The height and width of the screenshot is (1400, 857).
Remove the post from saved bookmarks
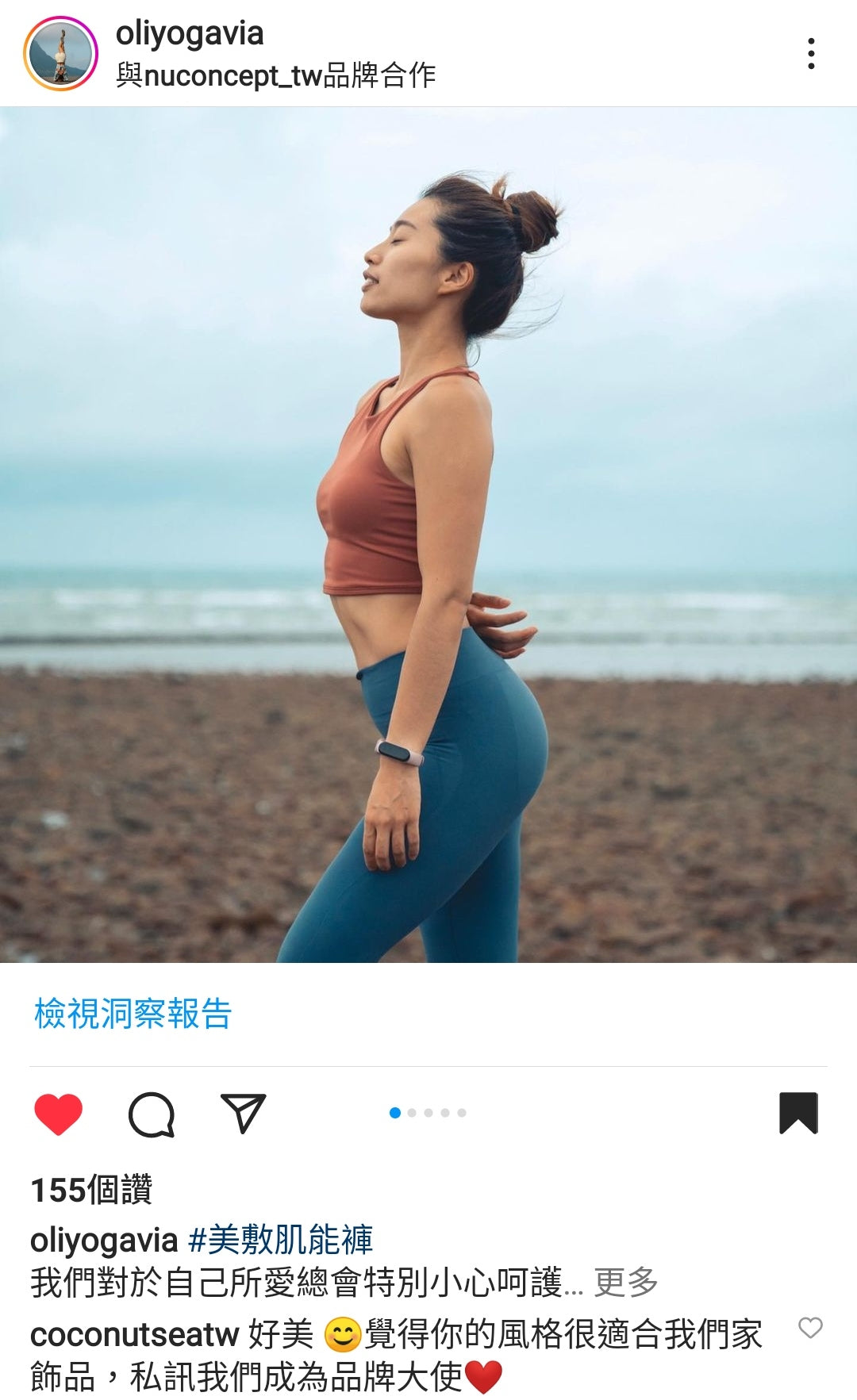pyautogui.click(x=798, y=1113)
